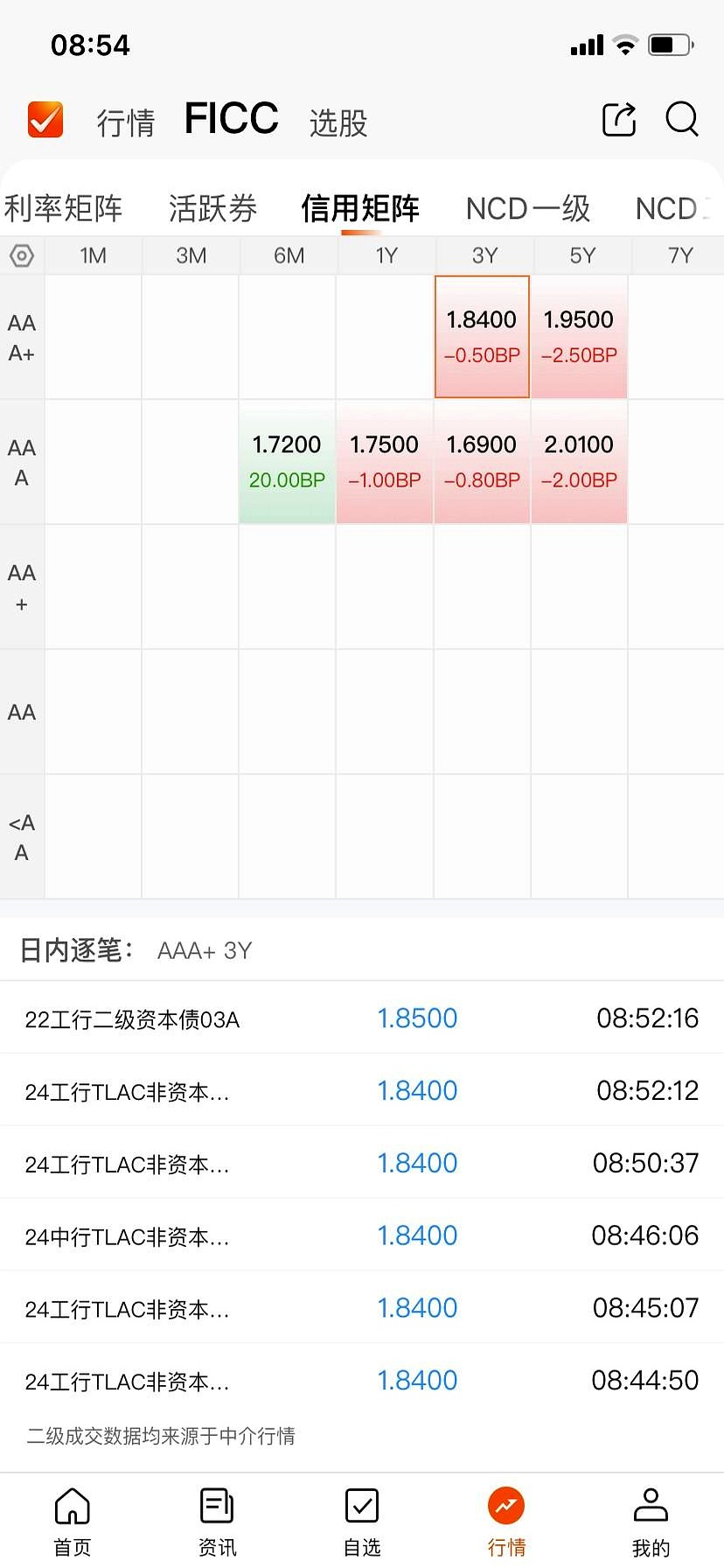The width and height of the screenshot is (724, 1568).
Task: Open the matrix settings hexagon icon
Action: tap(22, 255)
